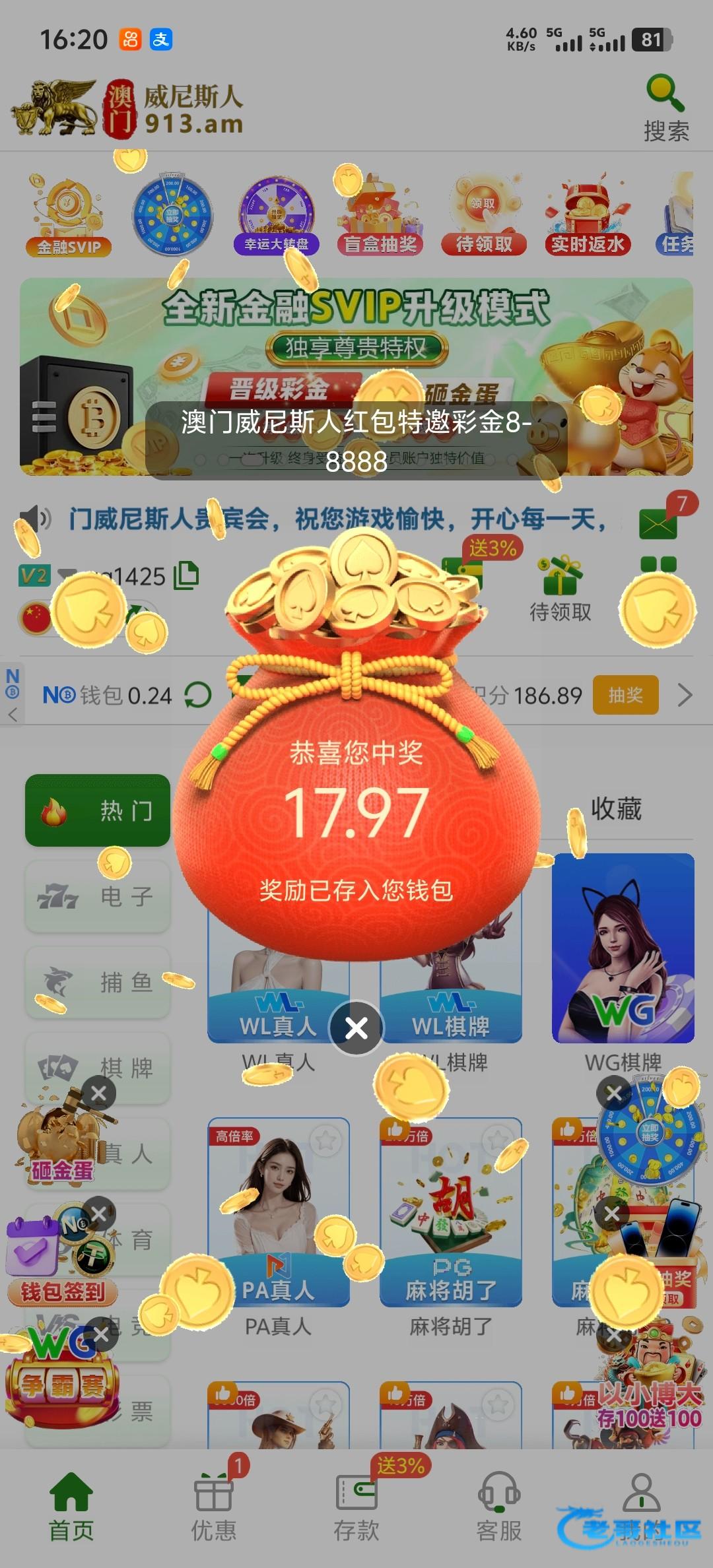
Task: Open the PA真人 game tile
Action: [278, 1213]
